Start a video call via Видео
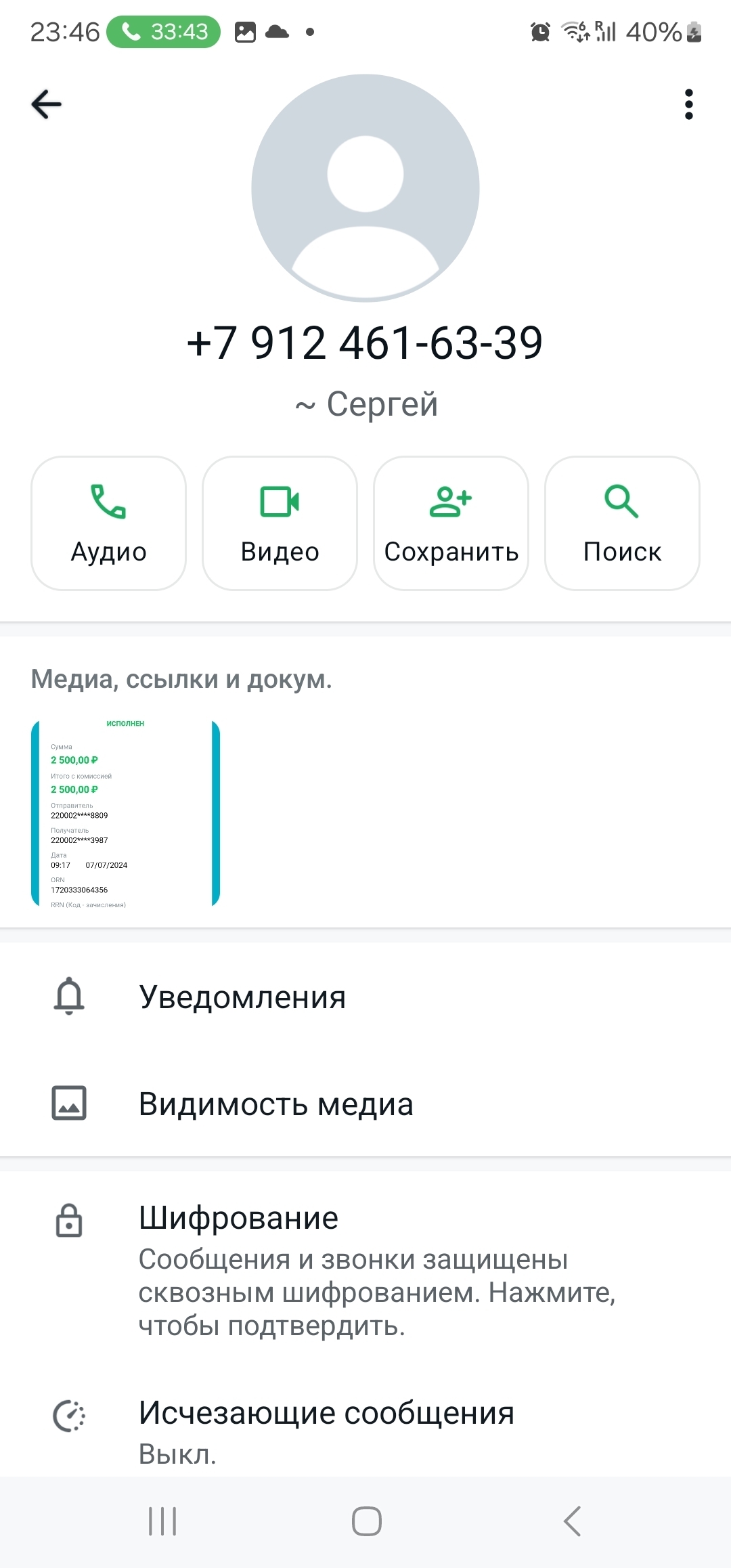 pyautogui.click(x=280, y=523)
